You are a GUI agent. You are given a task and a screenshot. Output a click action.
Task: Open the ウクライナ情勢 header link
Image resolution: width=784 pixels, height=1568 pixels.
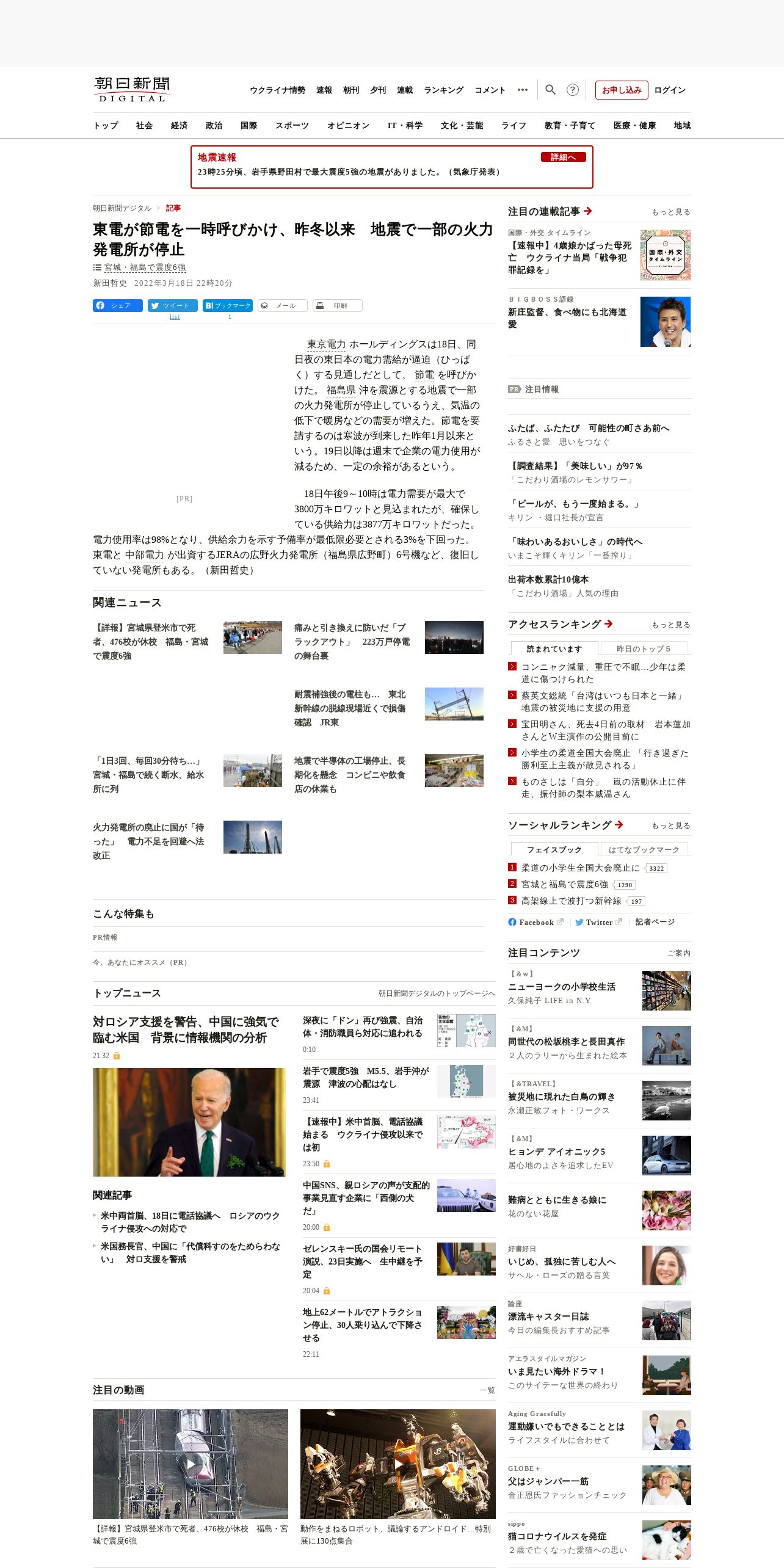pos(277,90)
